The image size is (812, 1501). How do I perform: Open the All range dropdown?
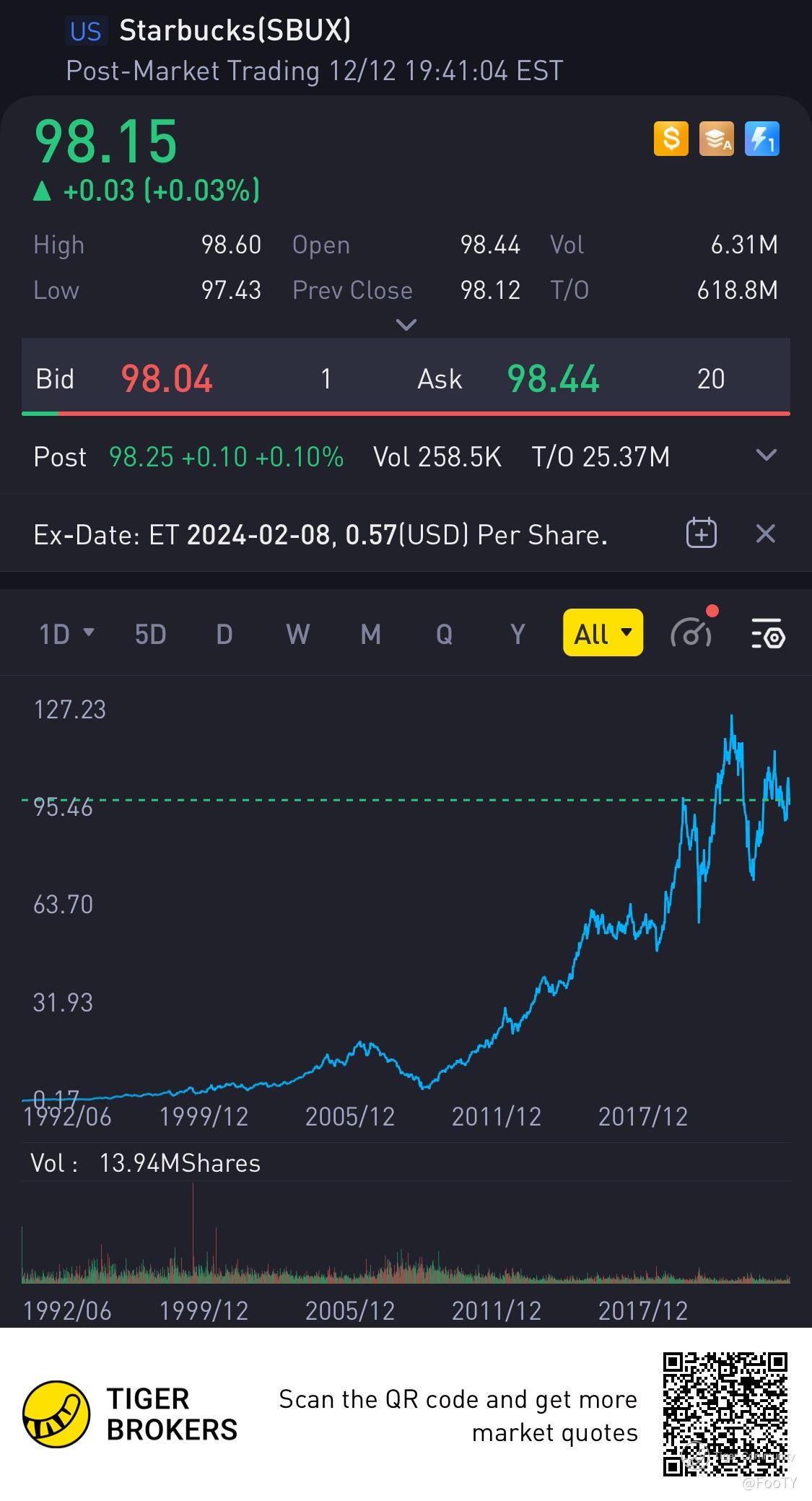tap(603, 633)
